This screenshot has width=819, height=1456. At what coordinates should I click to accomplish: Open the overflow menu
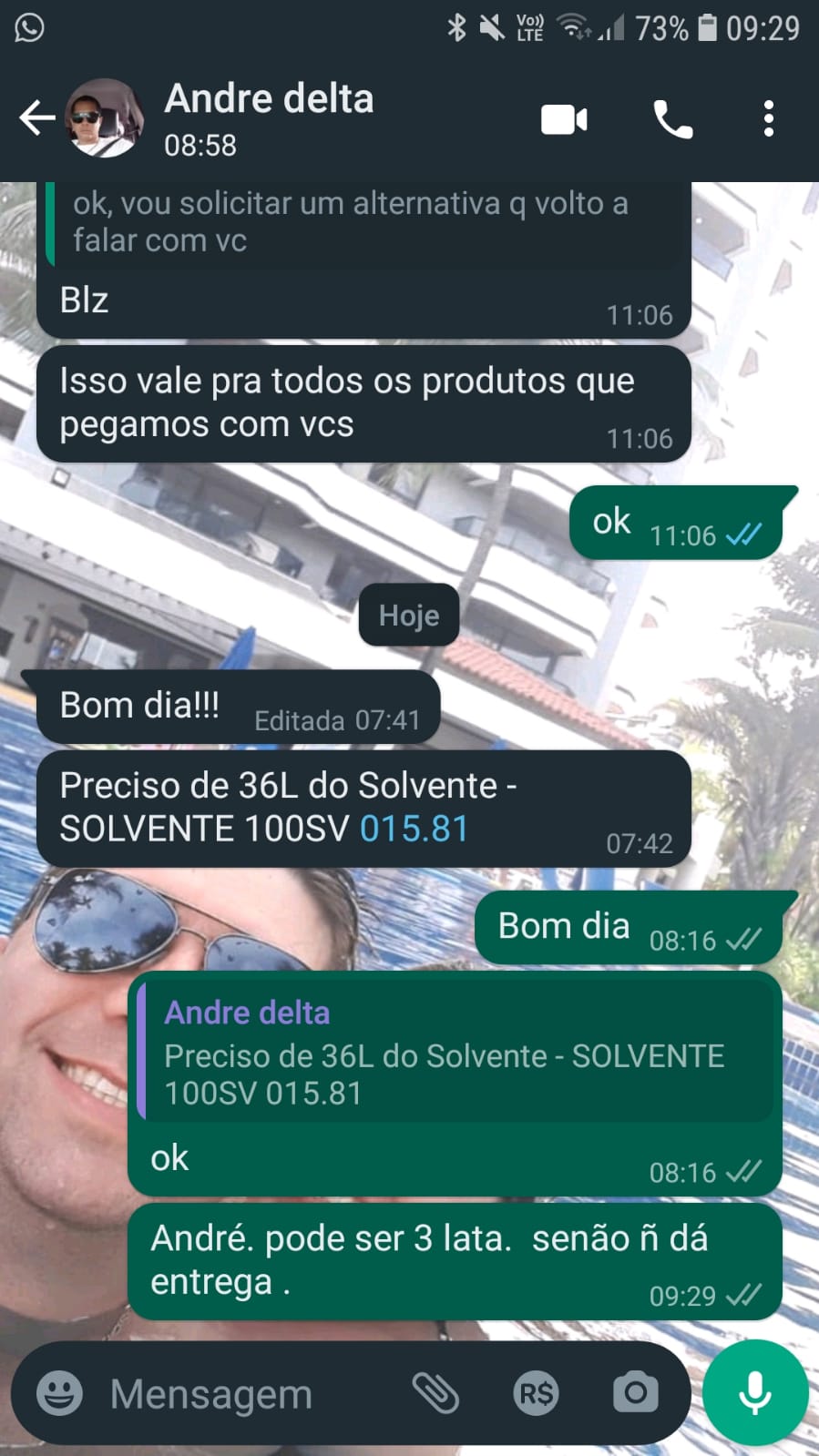(x=769, y=119)
